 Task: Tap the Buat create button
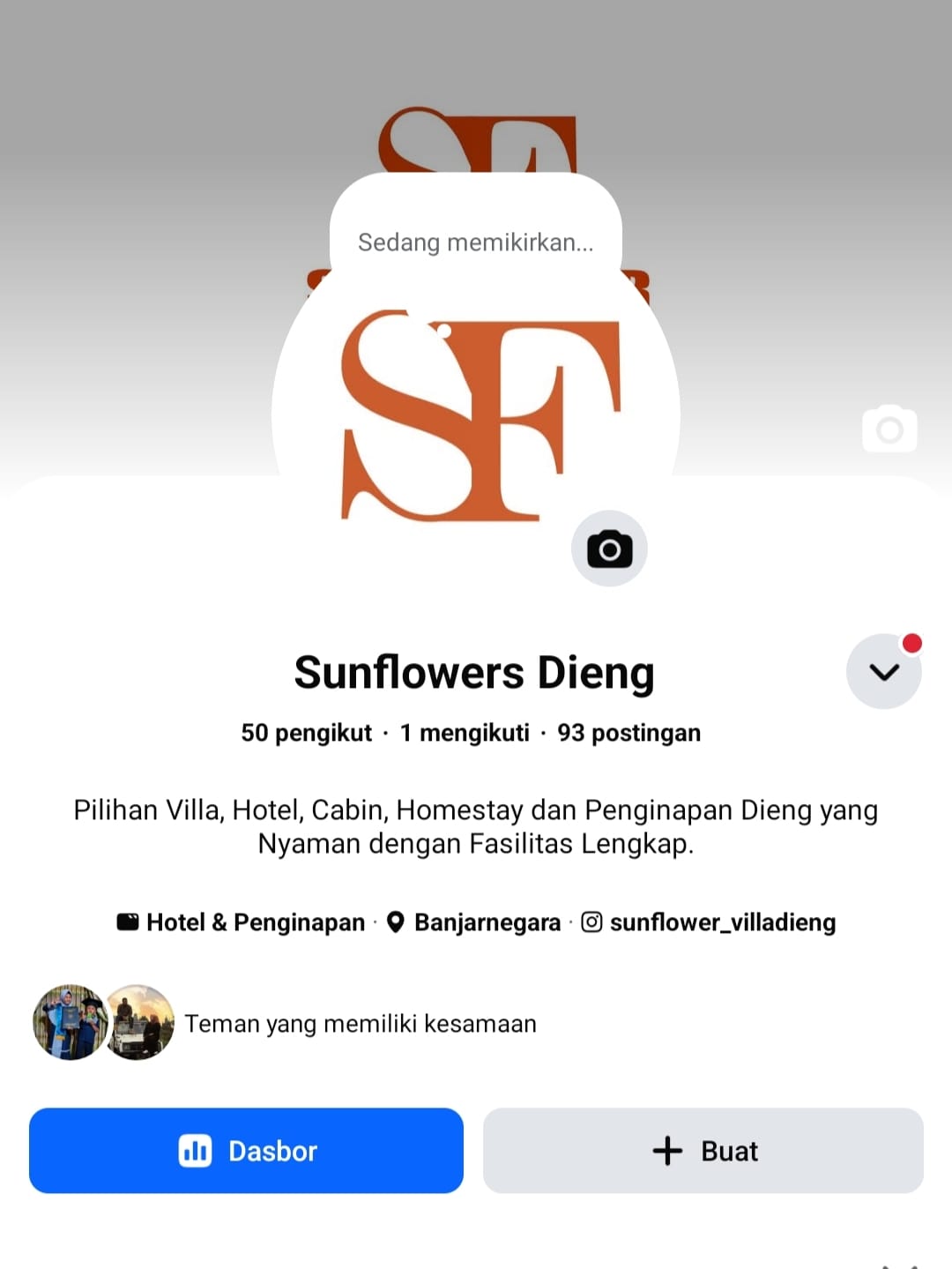tap(703, 1151)
